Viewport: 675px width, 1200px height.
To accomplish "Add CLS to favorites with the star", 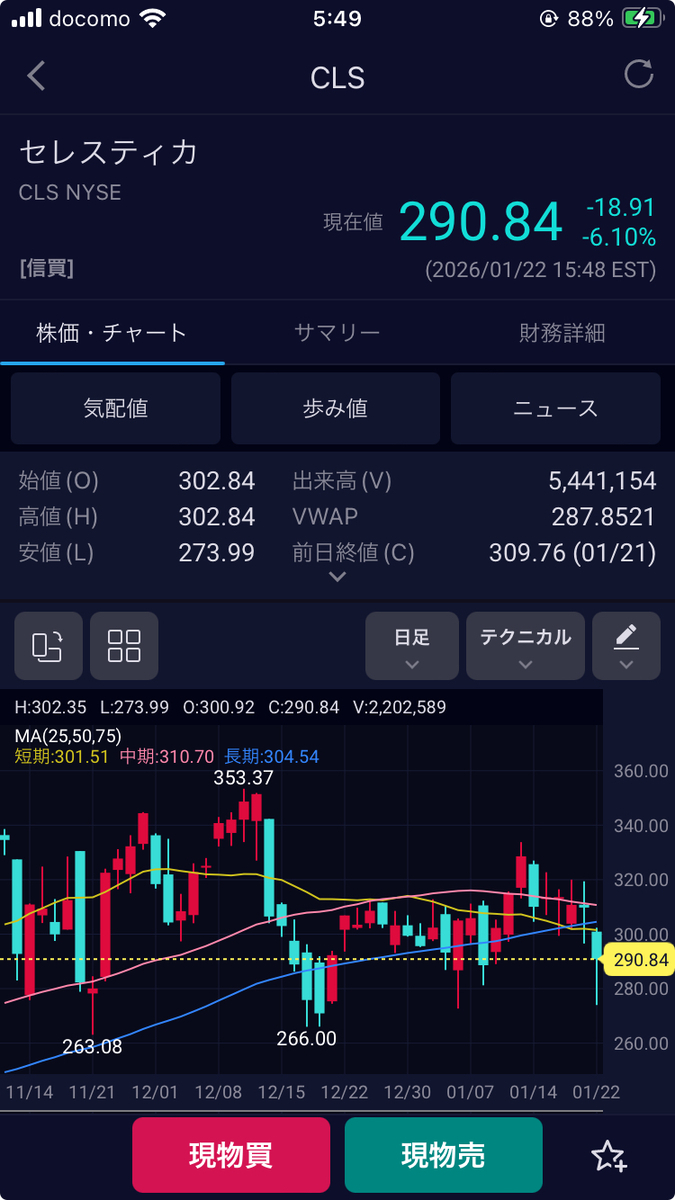I will click(609, 1156).
